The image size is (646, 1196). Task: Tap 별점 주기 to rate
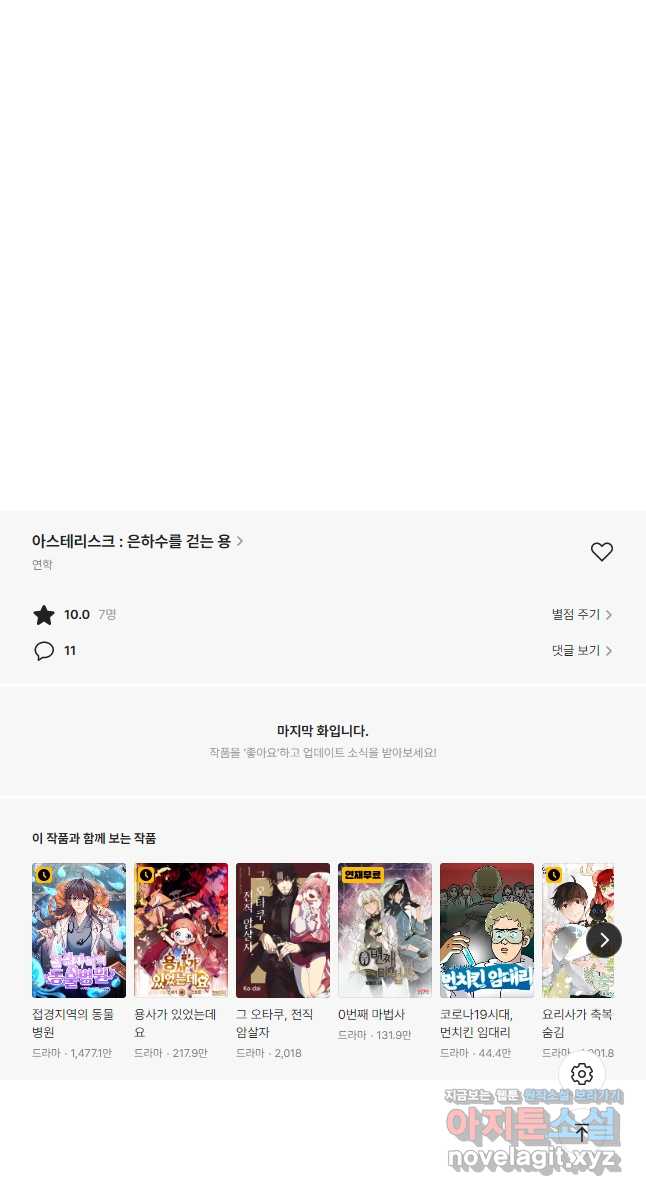click(x=581, y=614)
